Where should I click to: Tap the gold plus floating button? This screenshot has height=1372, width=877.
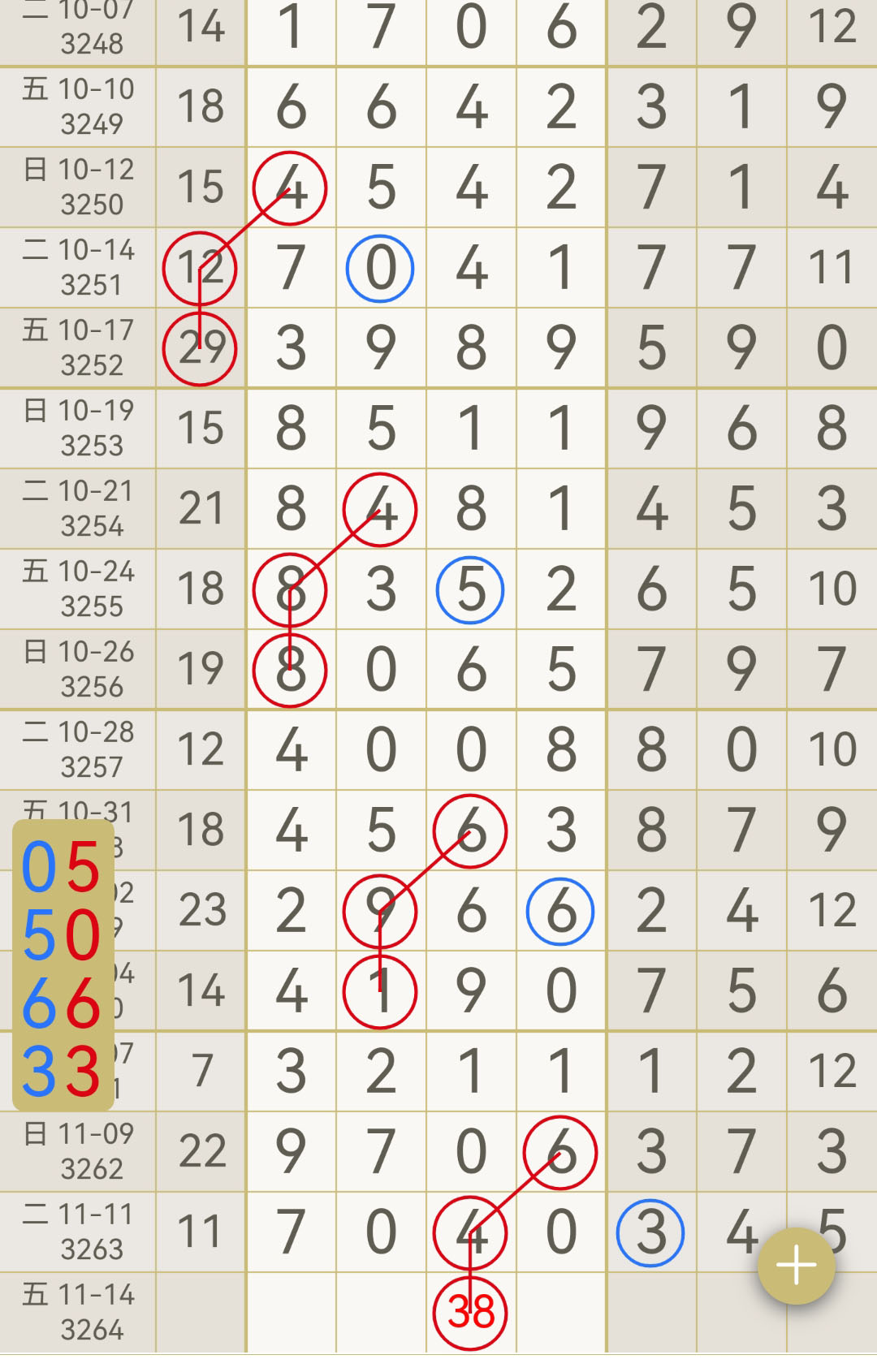796,1265
